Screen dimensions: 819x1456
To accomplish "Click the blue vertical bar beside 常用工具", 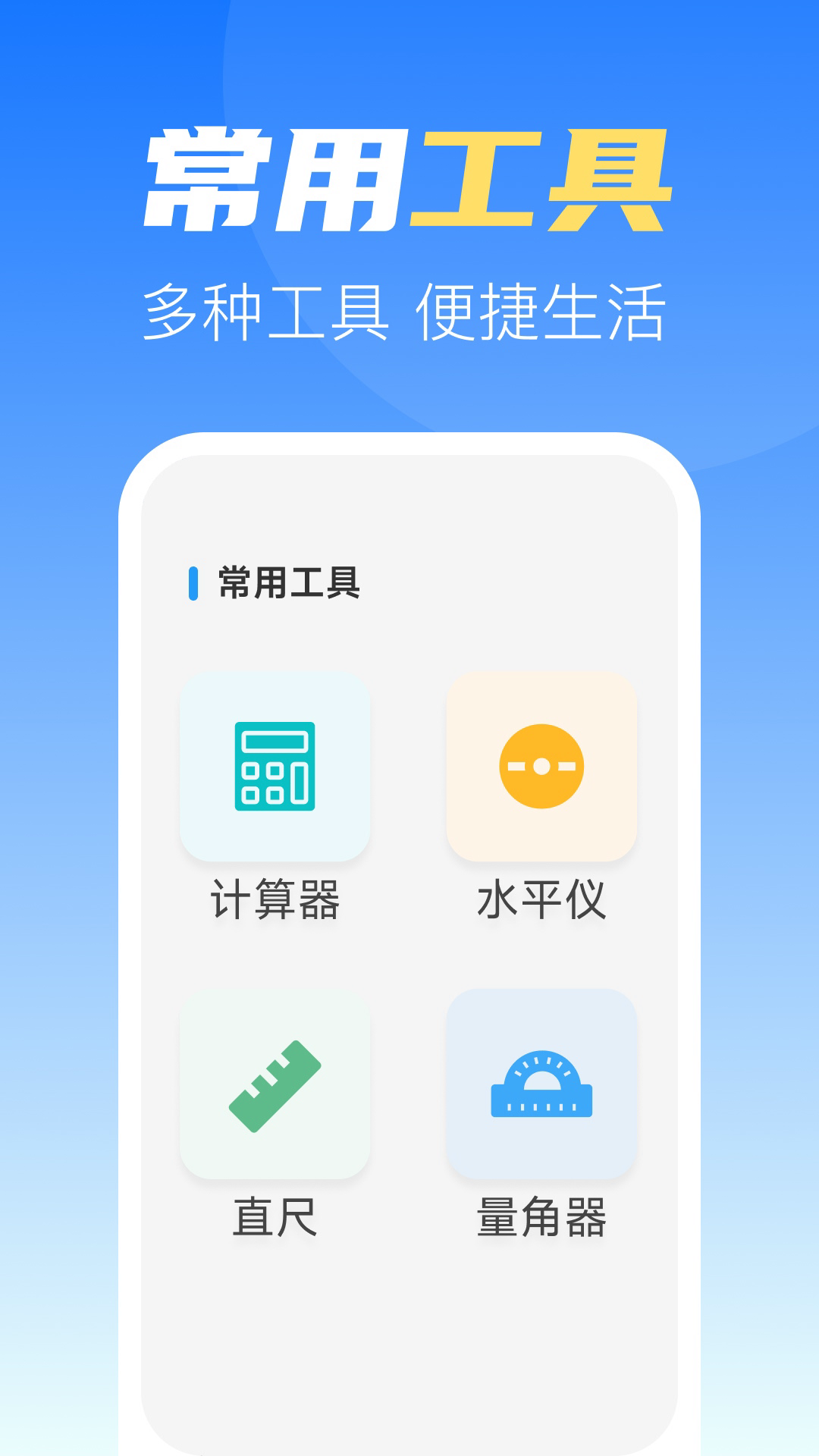I will (194, 580).
